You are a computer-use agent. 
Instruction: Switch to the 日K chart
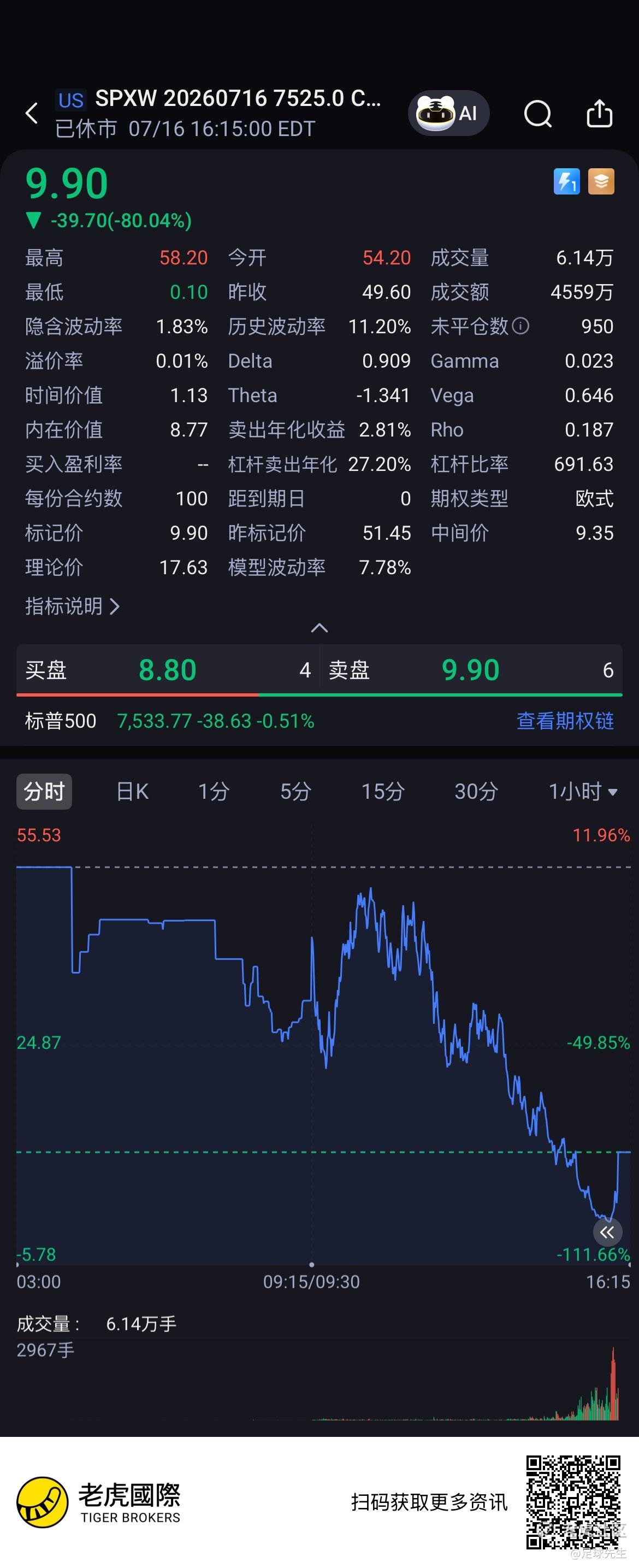(x=132, y=792)
